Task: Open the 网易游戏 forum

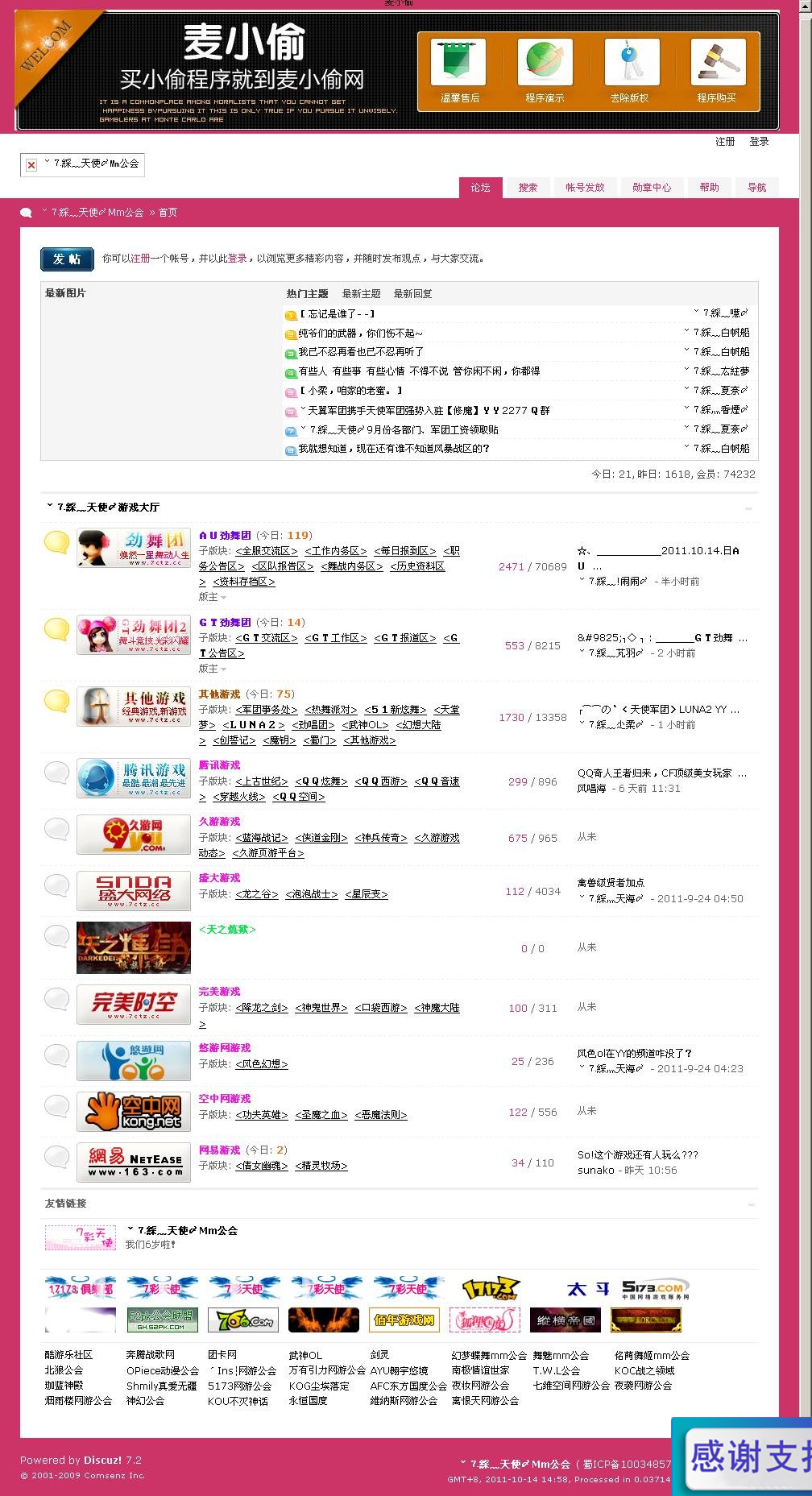Action: [x=219, y=1150]
